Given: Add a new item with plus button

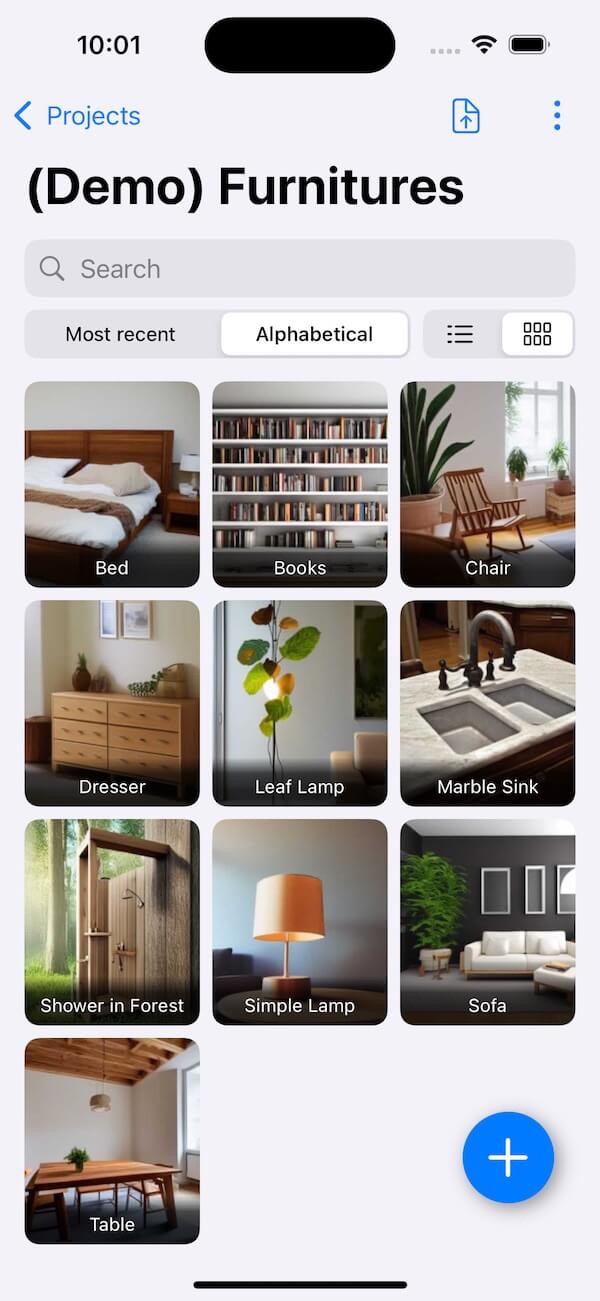Looking at the screenshot, I should pyautogui.click(x=508, y=1157).
